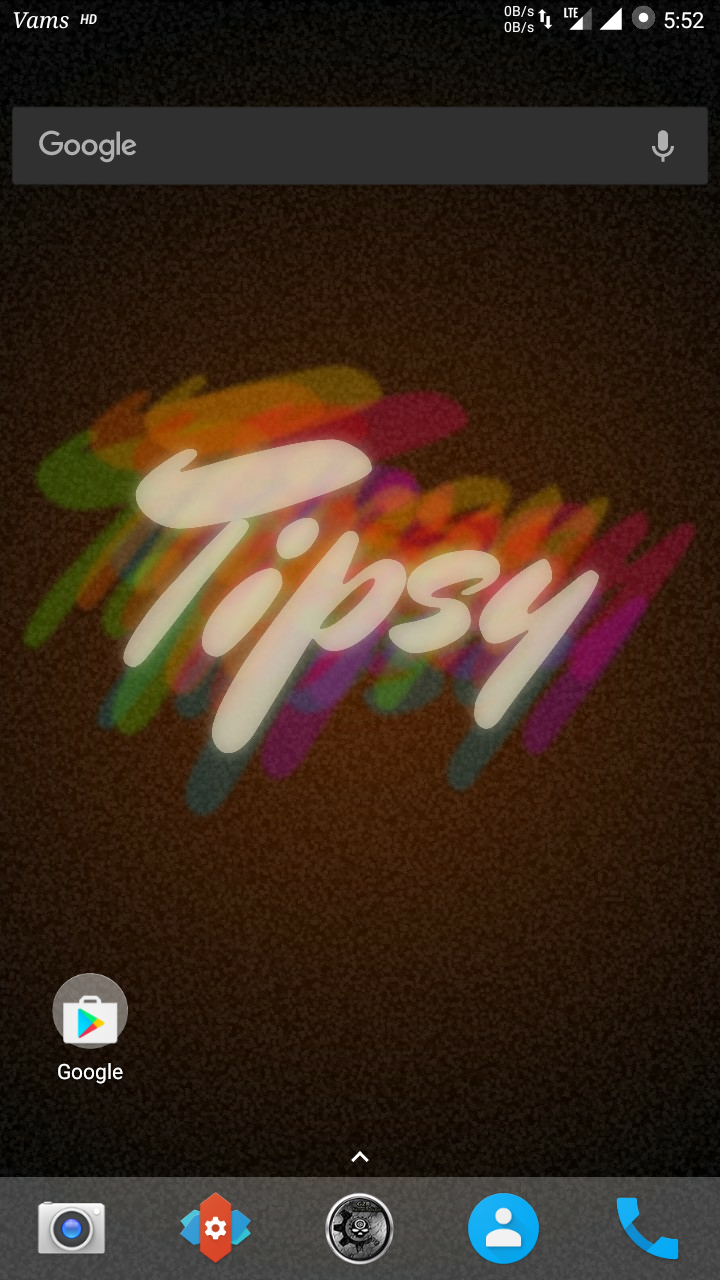Open the gear skull app in dock
720x1280 pixels.
click(x=360, y=1229)
